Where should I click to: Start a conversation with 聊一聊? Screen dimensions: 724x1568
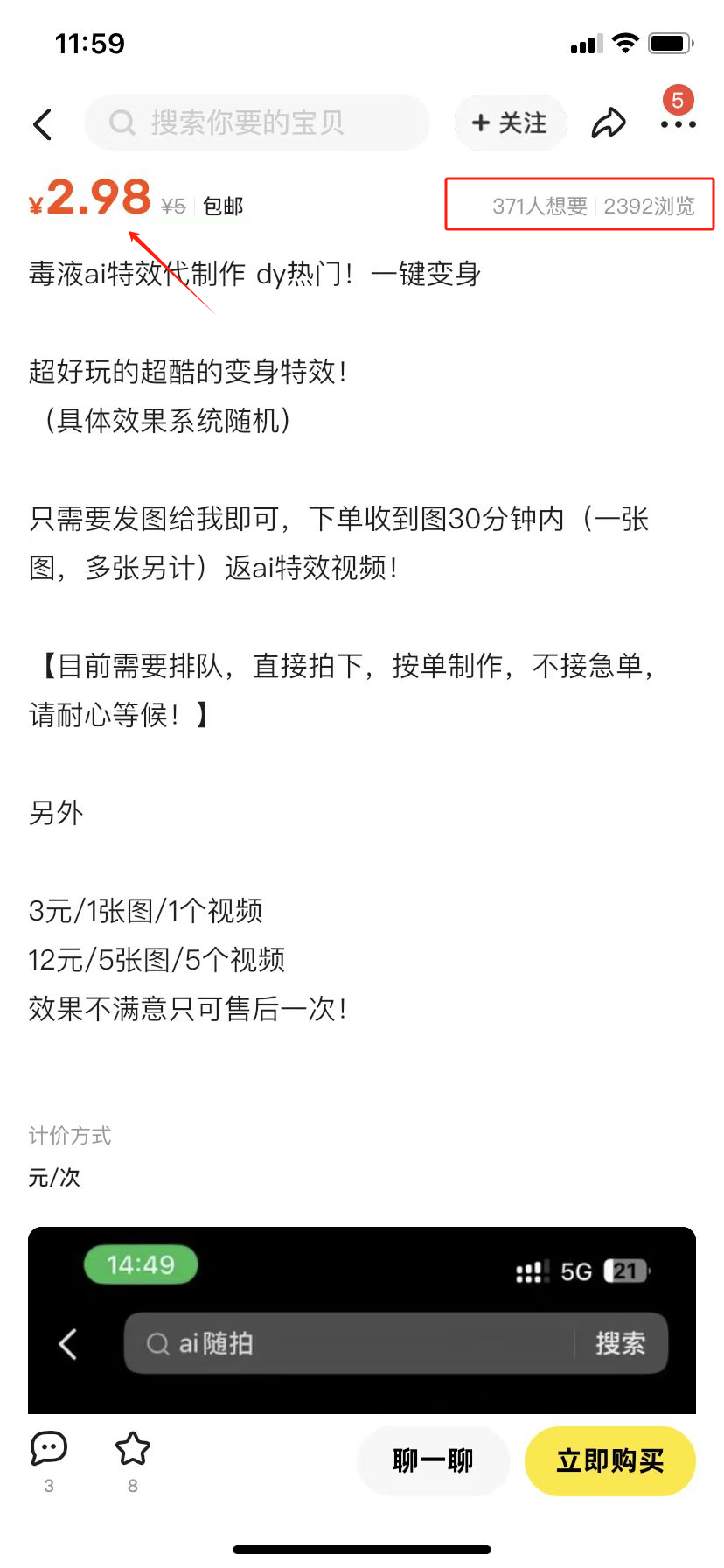point(433,1460)
